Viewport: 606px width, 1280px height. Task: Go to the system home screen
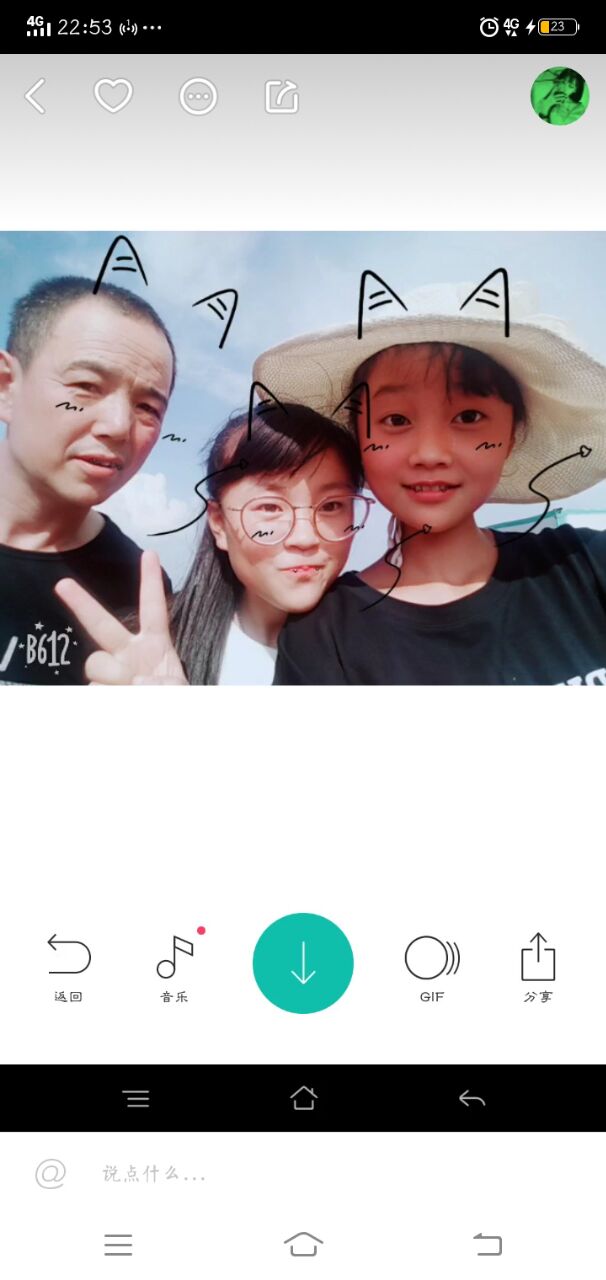[303, 1244]
